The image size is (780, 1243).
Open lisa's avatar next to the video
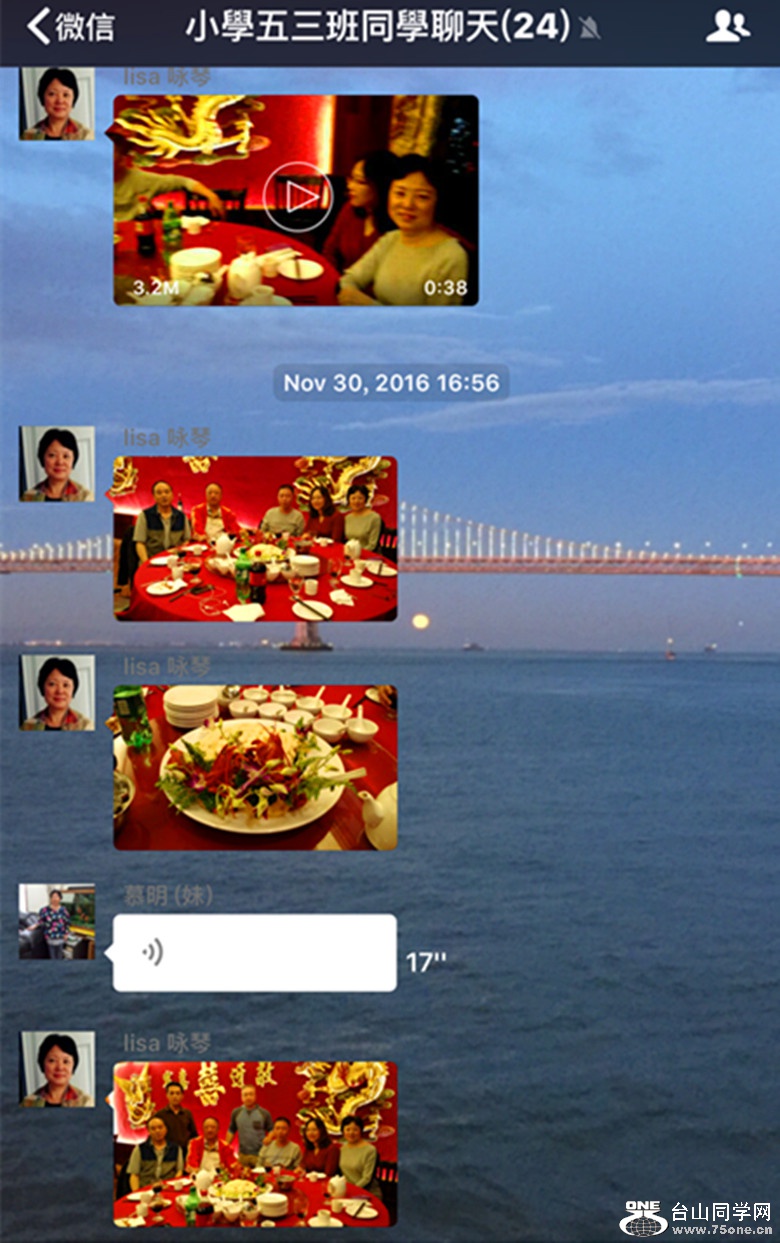pyautogui.click(x=57, y=104)
